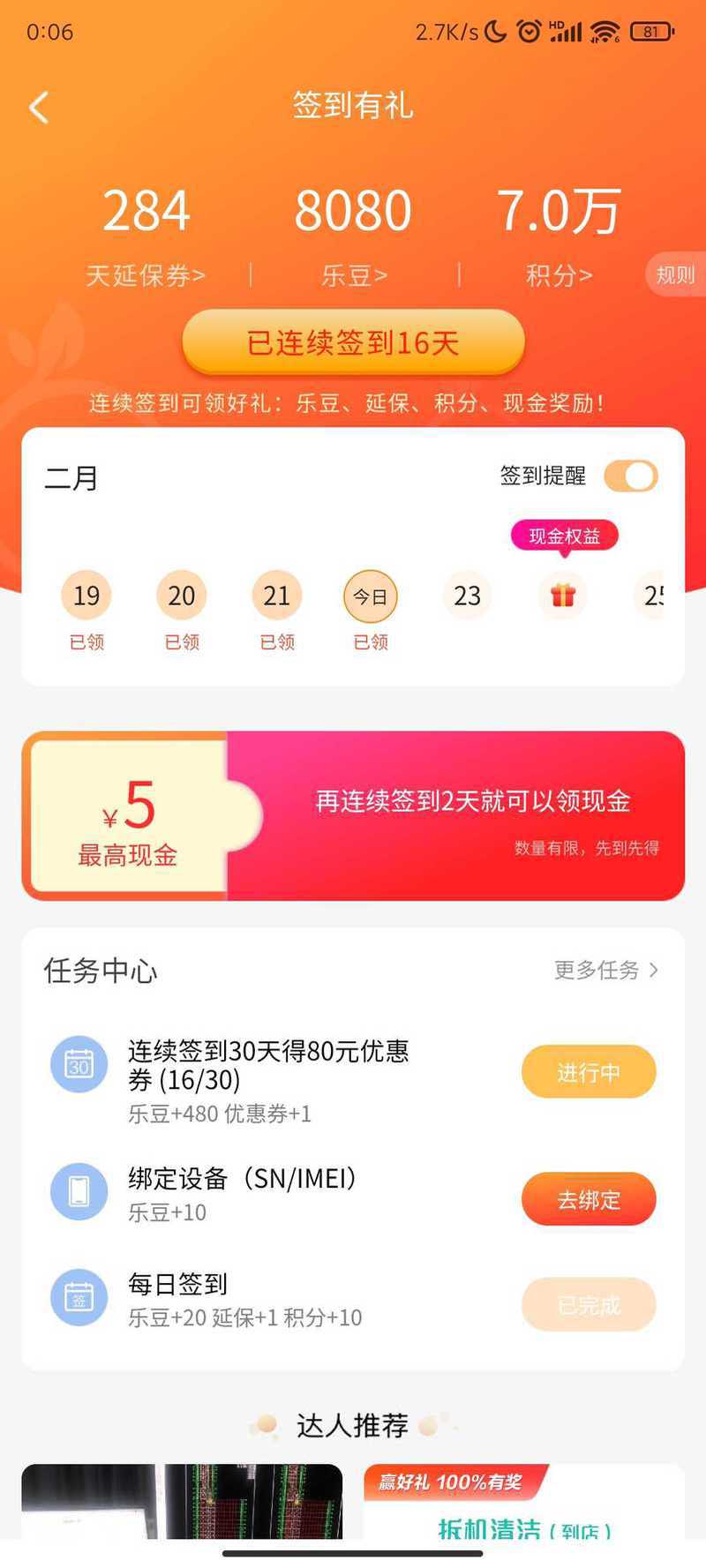Tap the gift box icon in calendar
Viewport: 706px width, 1568px height.
click(x=563, y=596)
